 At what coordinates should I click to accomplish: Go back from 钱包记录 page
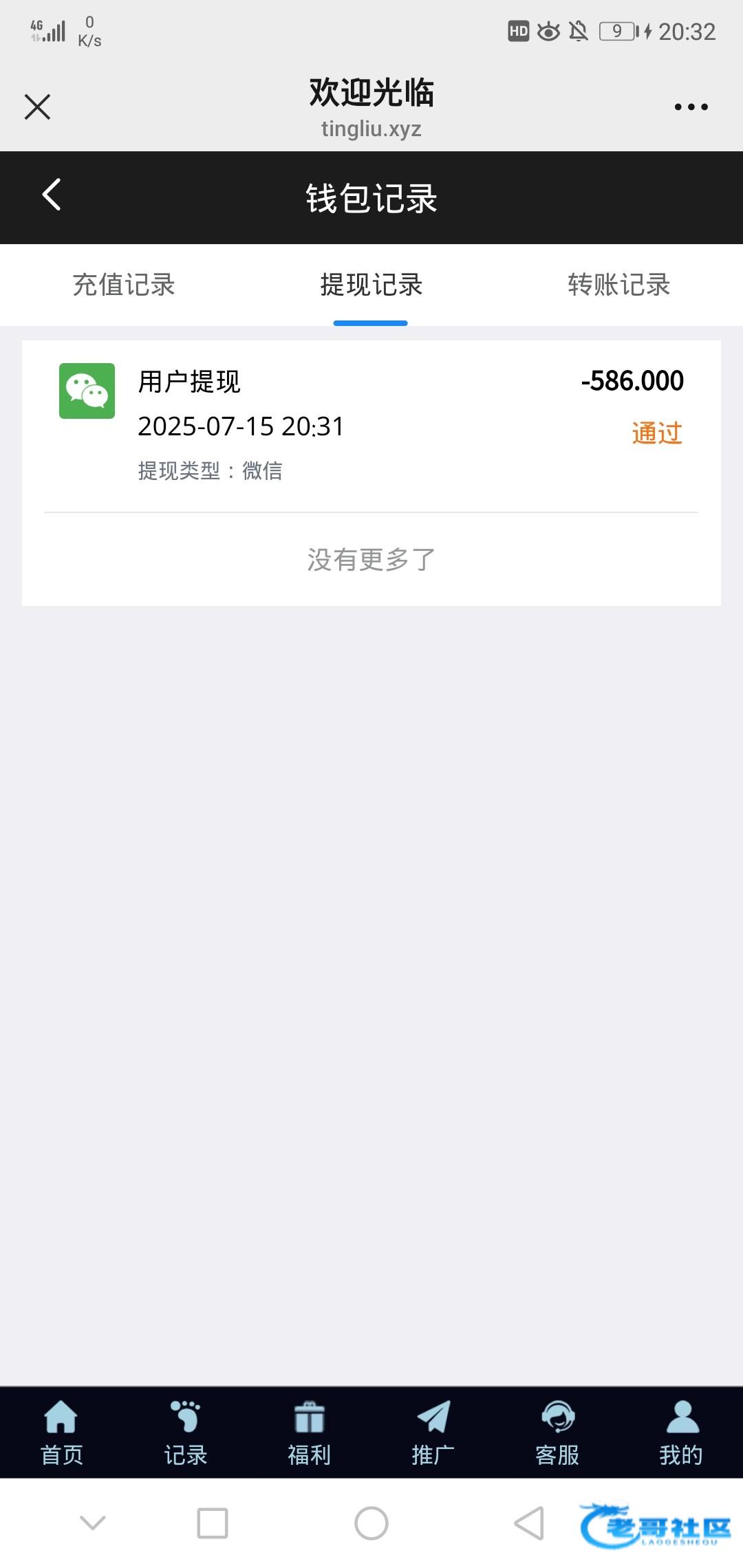pos(52,195)
